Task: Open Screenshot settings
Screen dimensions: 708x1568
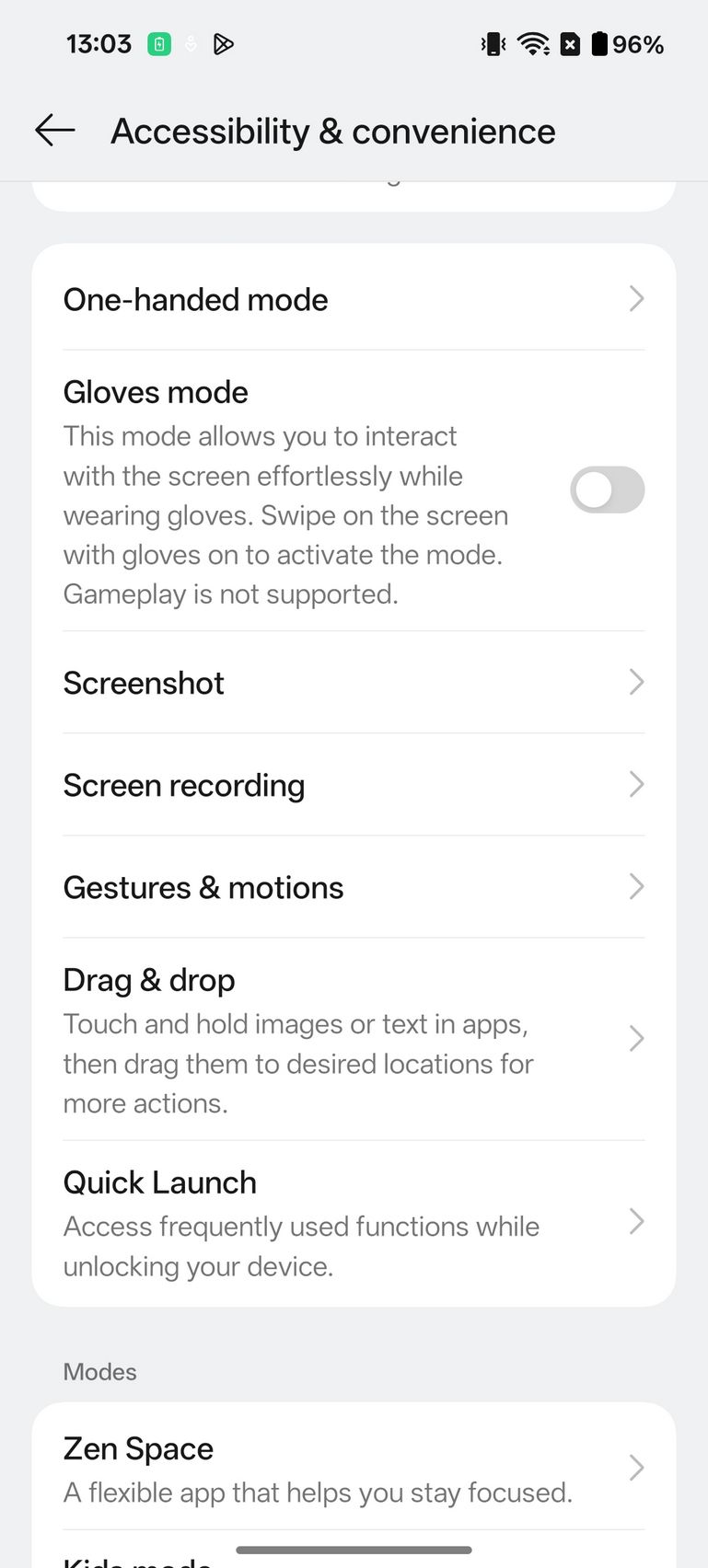Action: click(354, 683)
